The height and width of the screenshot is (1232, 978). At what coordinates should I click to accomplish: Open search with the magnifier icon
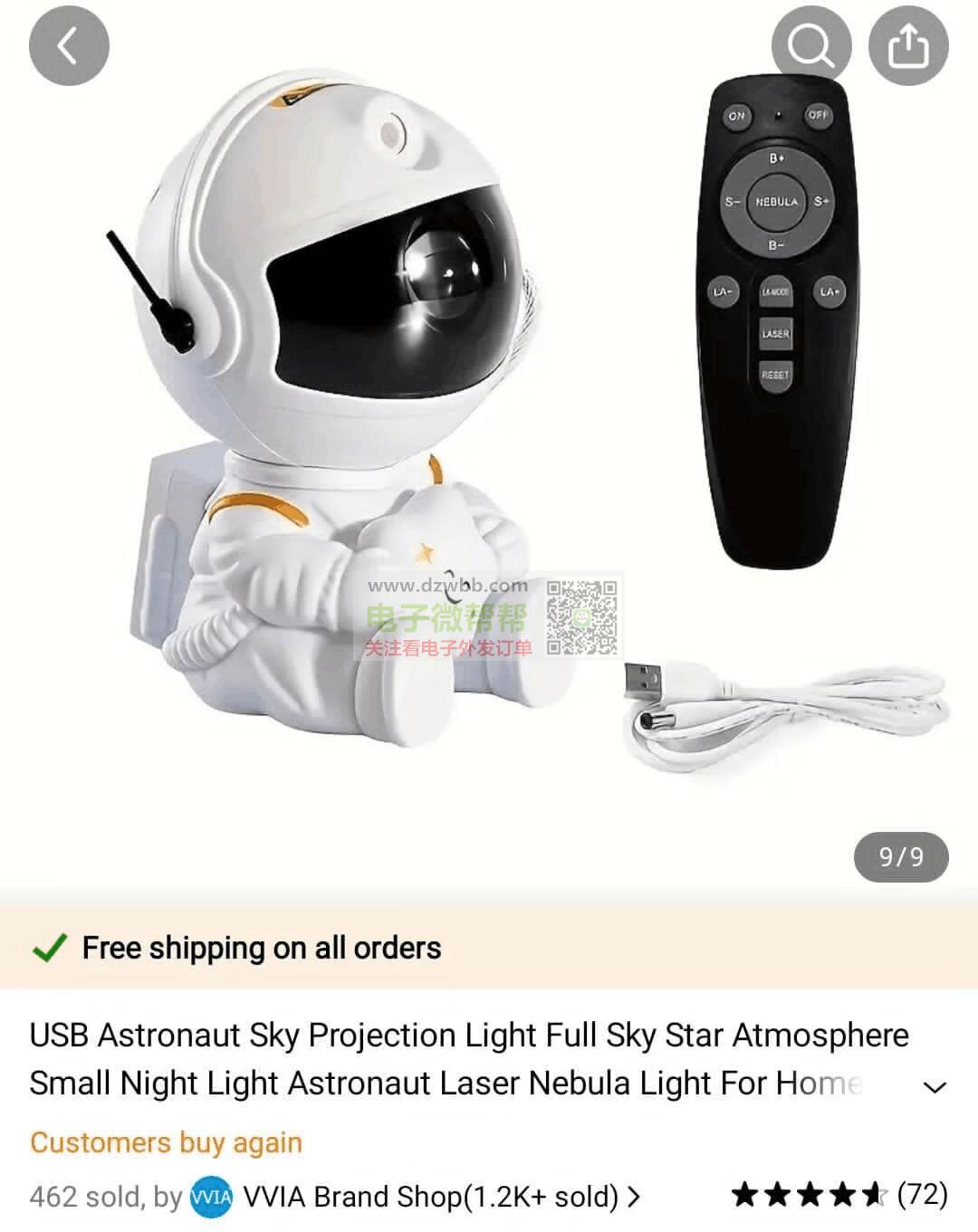810,46
